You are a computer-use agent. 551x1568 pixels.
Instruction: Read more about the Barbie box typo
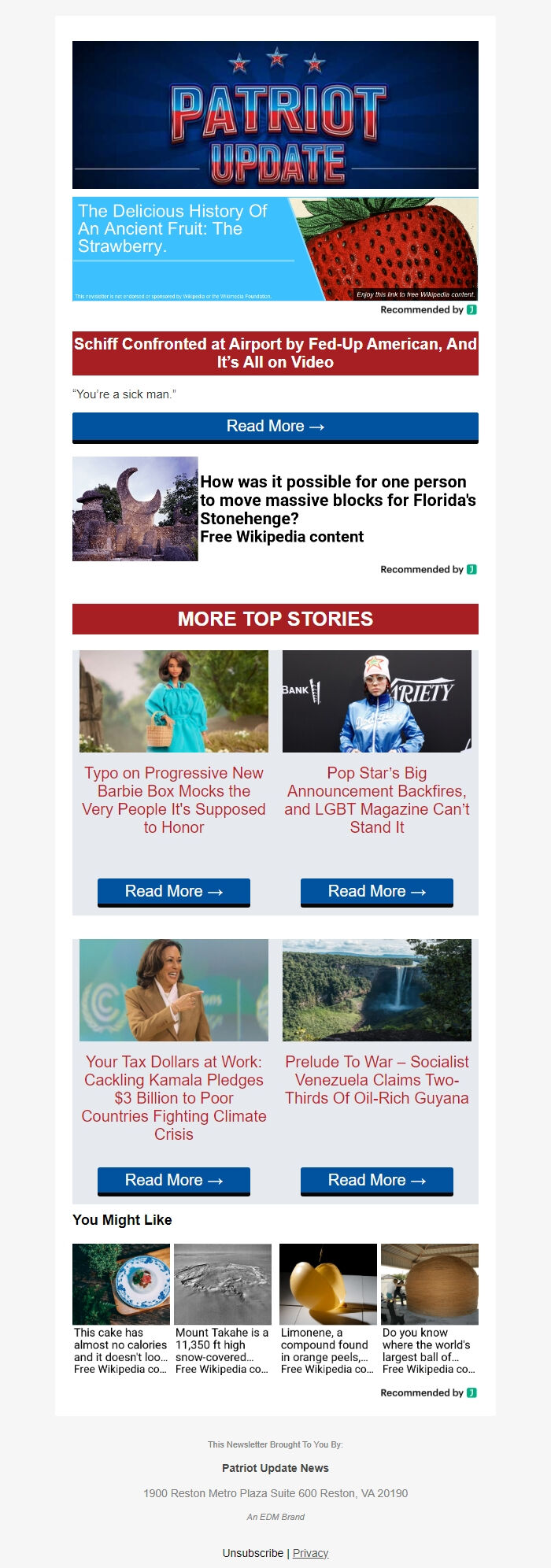173,892
